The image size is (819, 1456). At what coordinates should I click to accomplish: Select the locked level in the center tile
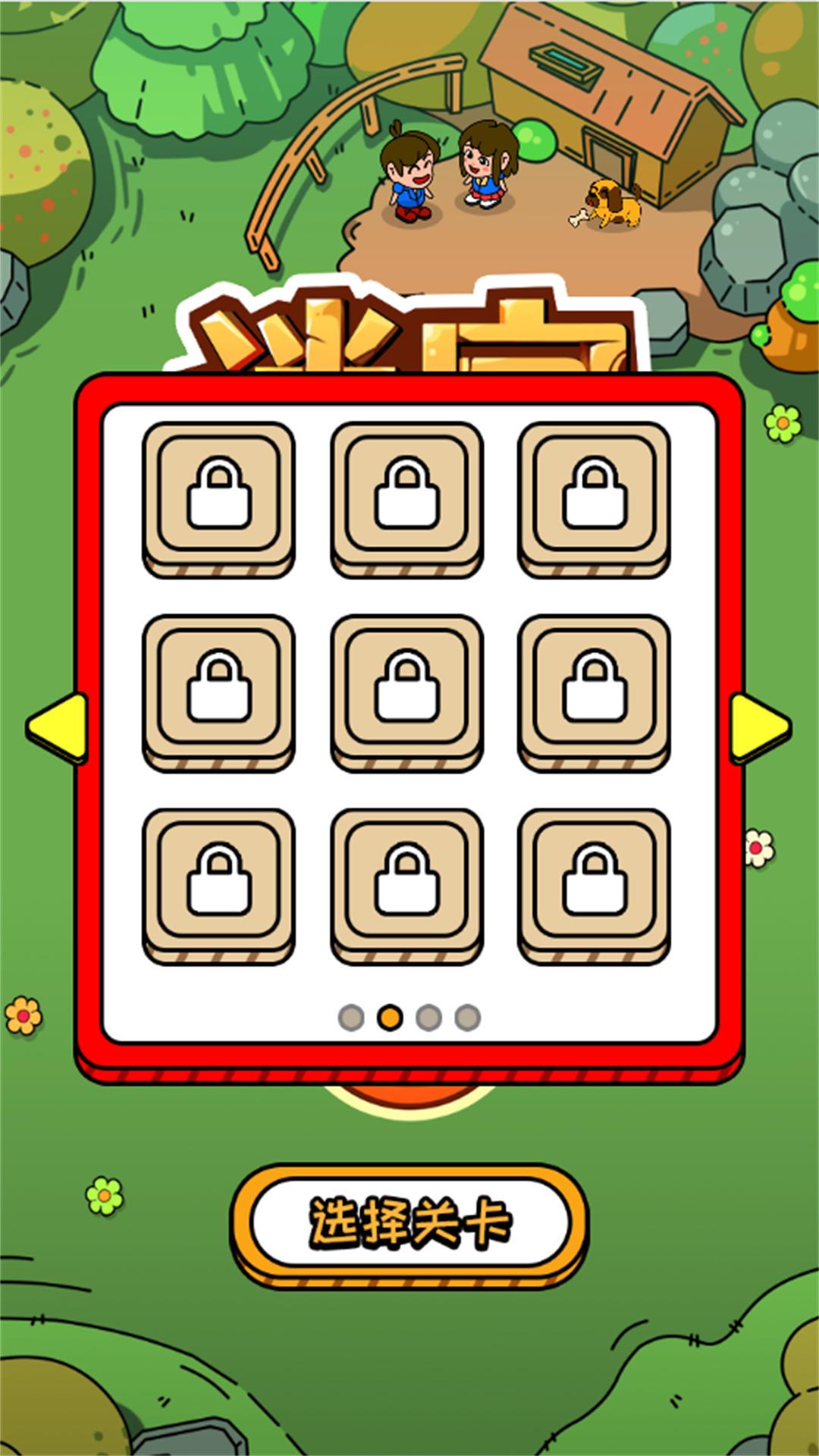point(407,693)
